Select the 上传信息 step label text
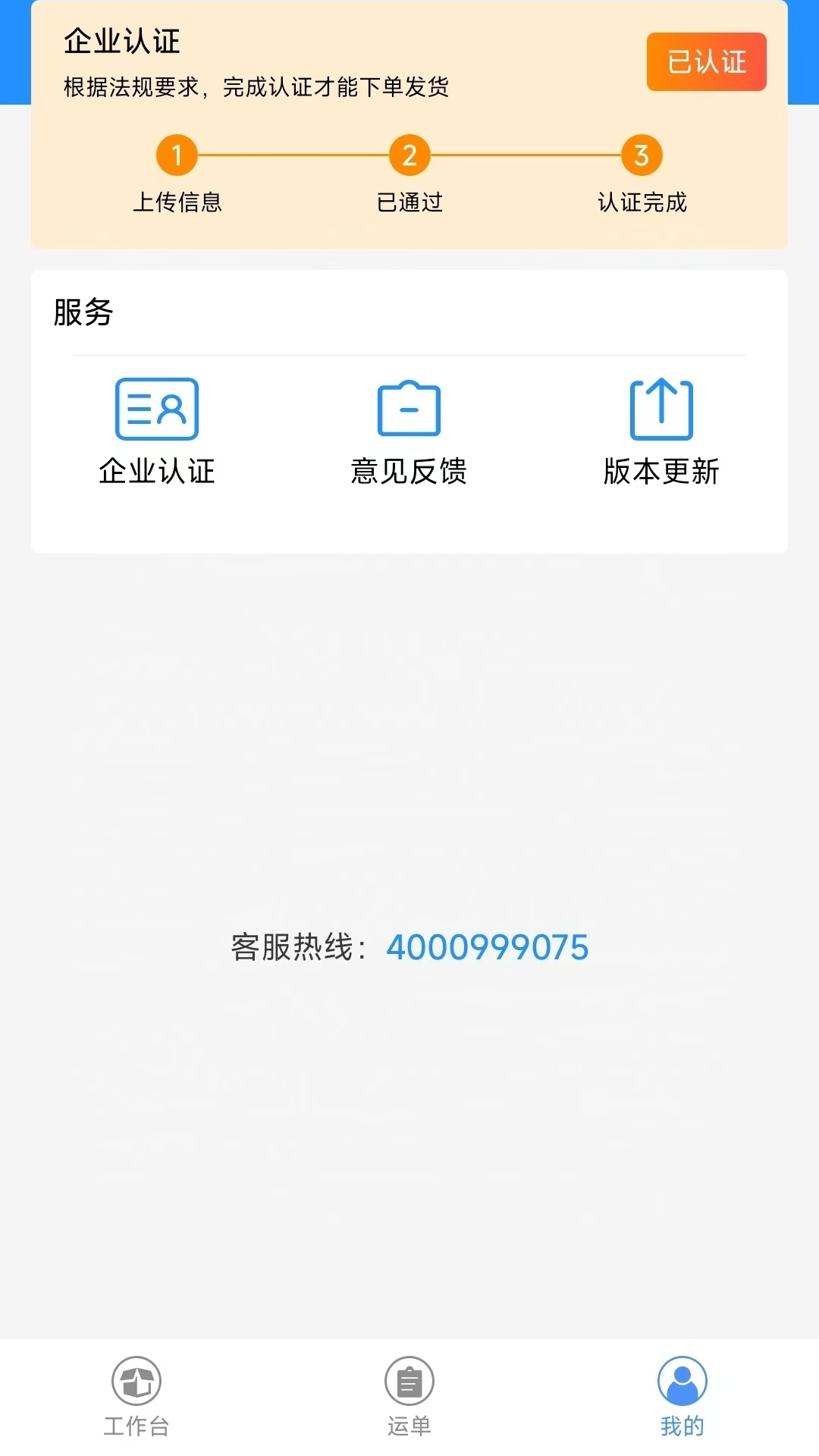This screenshot has width=819, height=1456. pos(178,203)
